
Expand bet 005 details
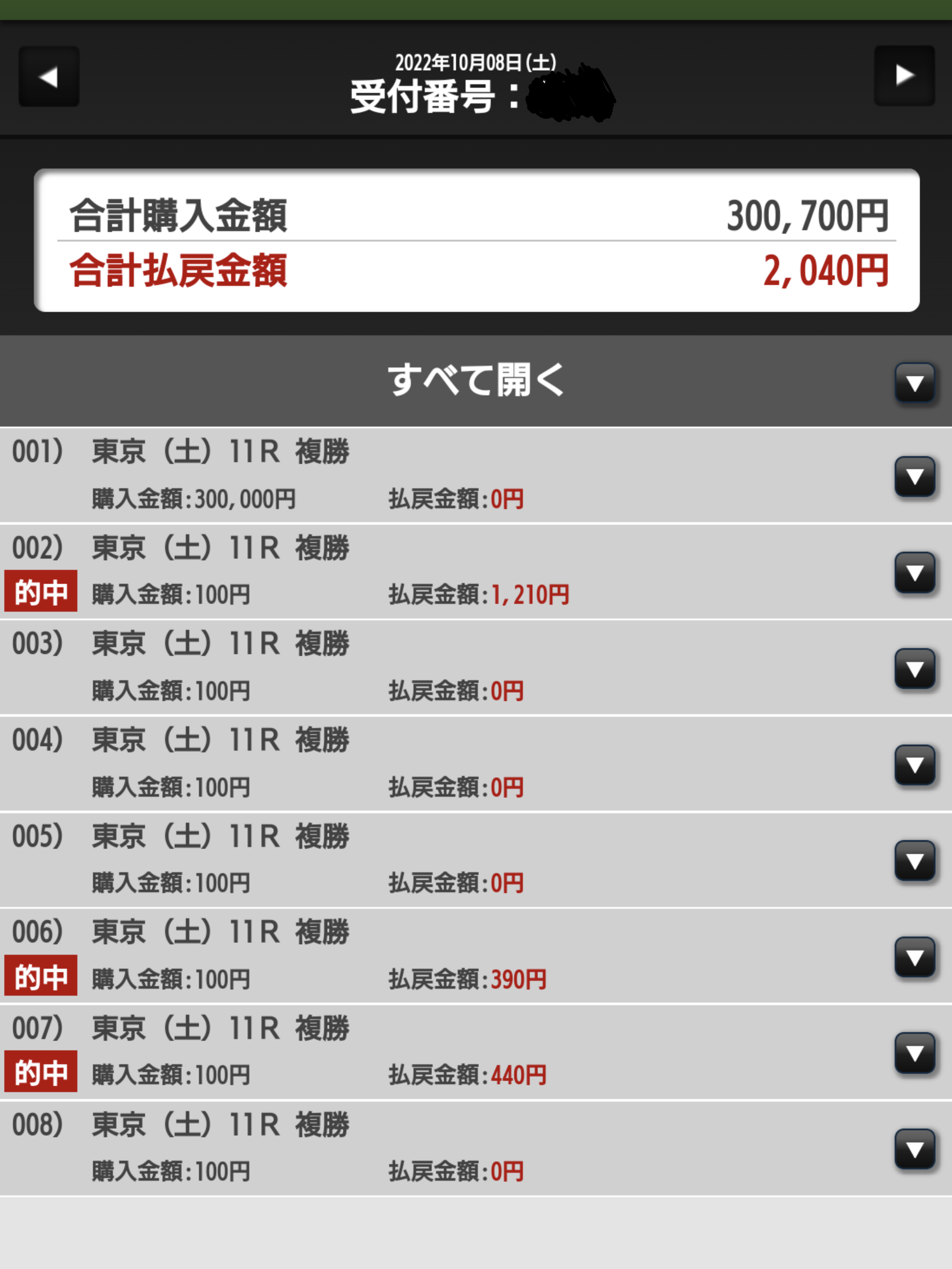pos(914,861)
